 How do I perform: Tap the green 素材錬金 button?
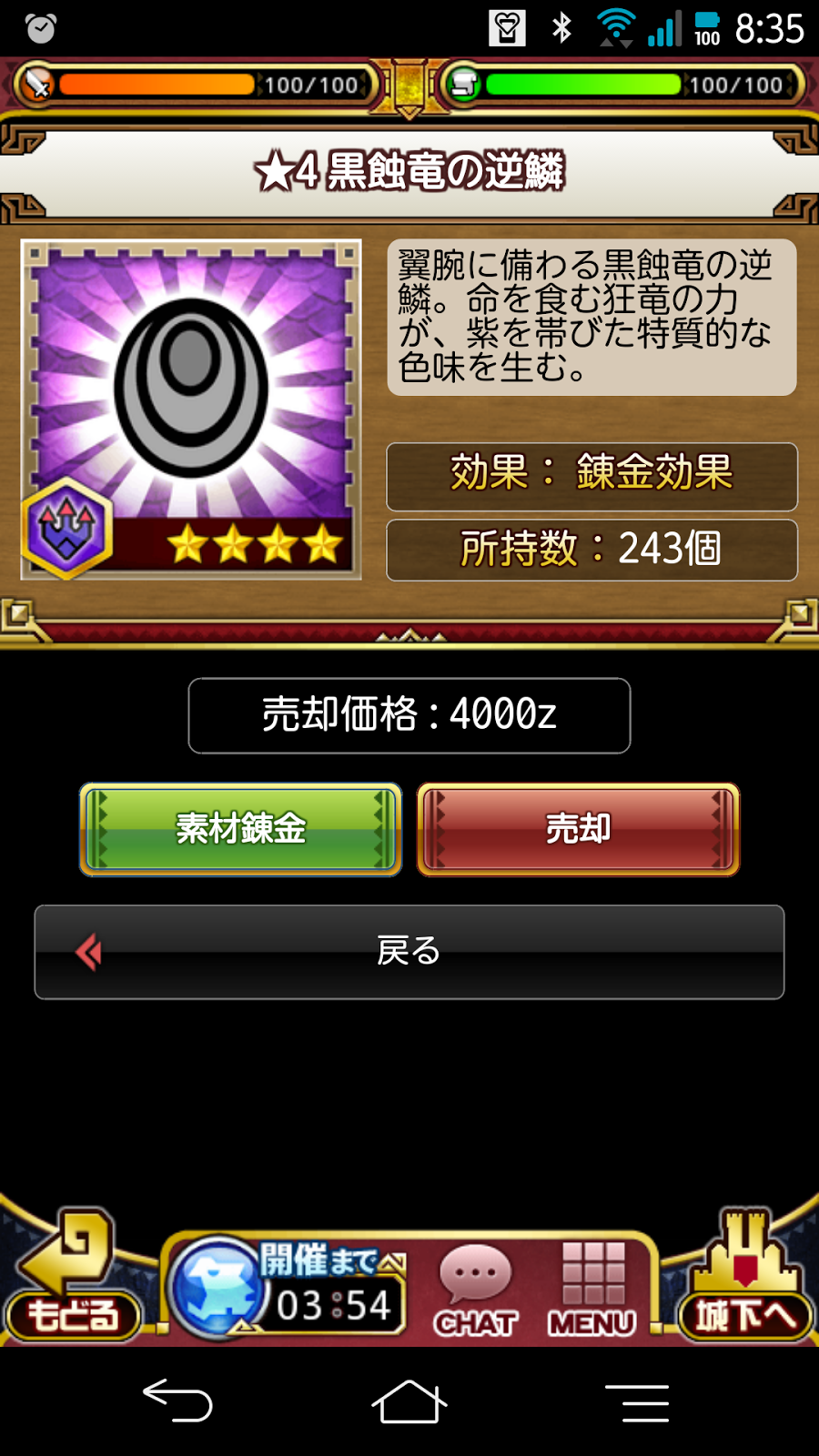pos(240,829)
